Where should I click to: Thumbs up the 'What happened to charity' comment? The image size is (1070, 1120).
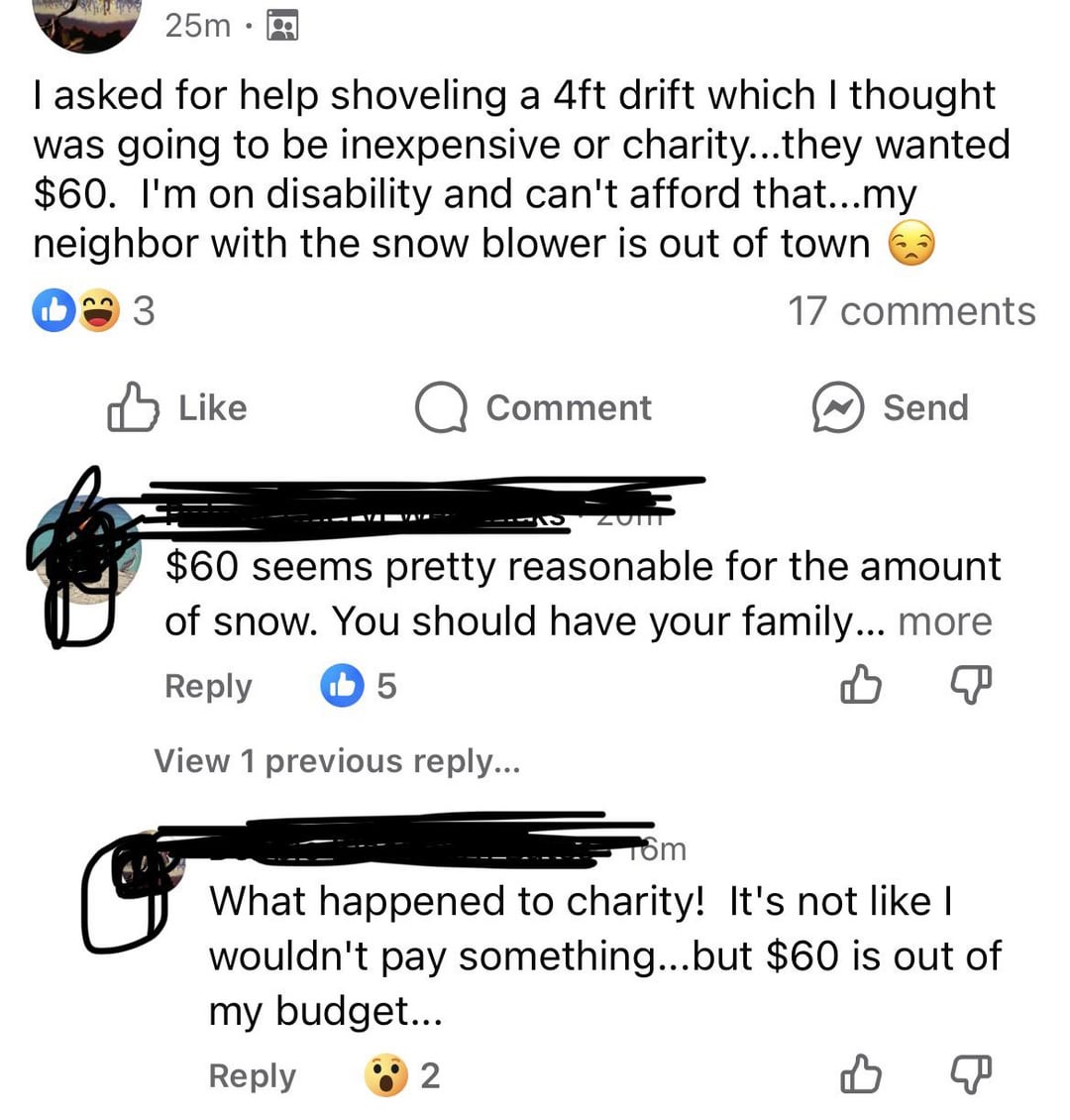click(x=860, y=1074)
